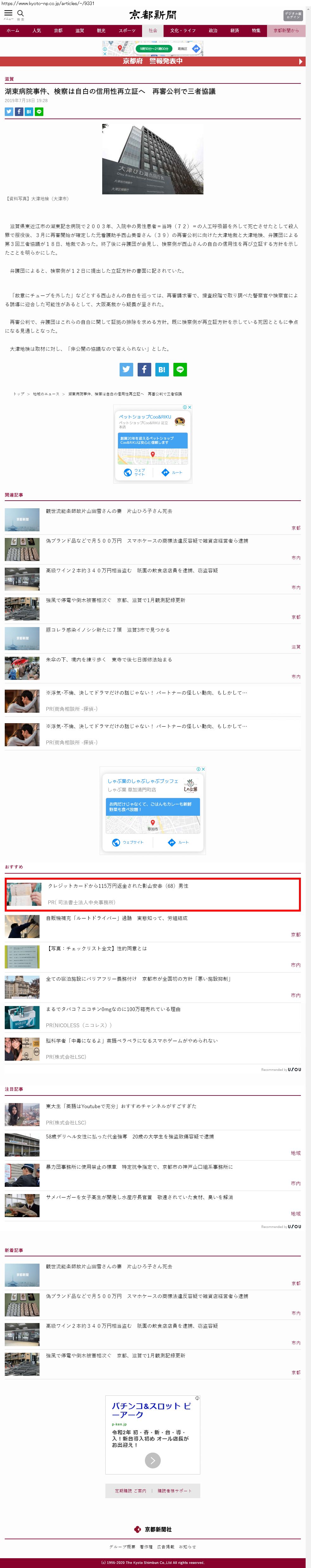Switch to the スポーツ navigation tab
Screen dimensions: 311x1568
(x=127, y=30)
